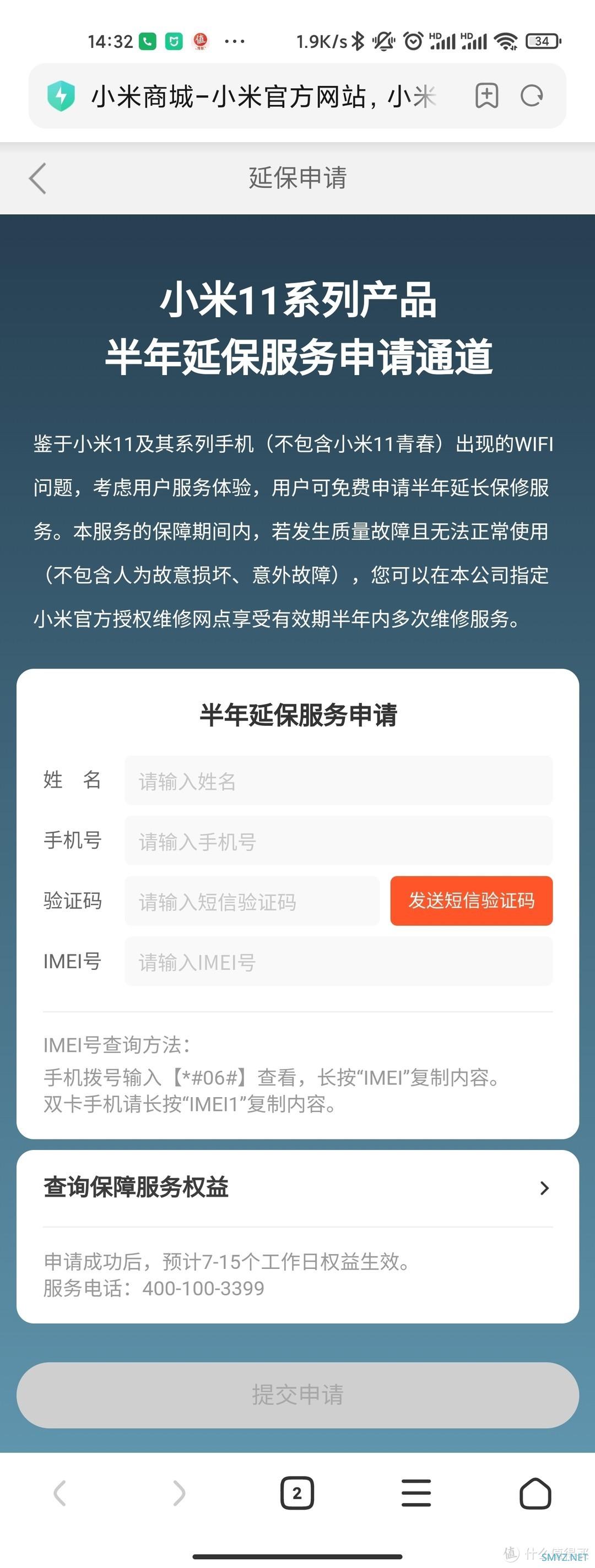Select the 手机号 phone number field
This screenshot has width=595, height=1568.
[x=339, y=841]
